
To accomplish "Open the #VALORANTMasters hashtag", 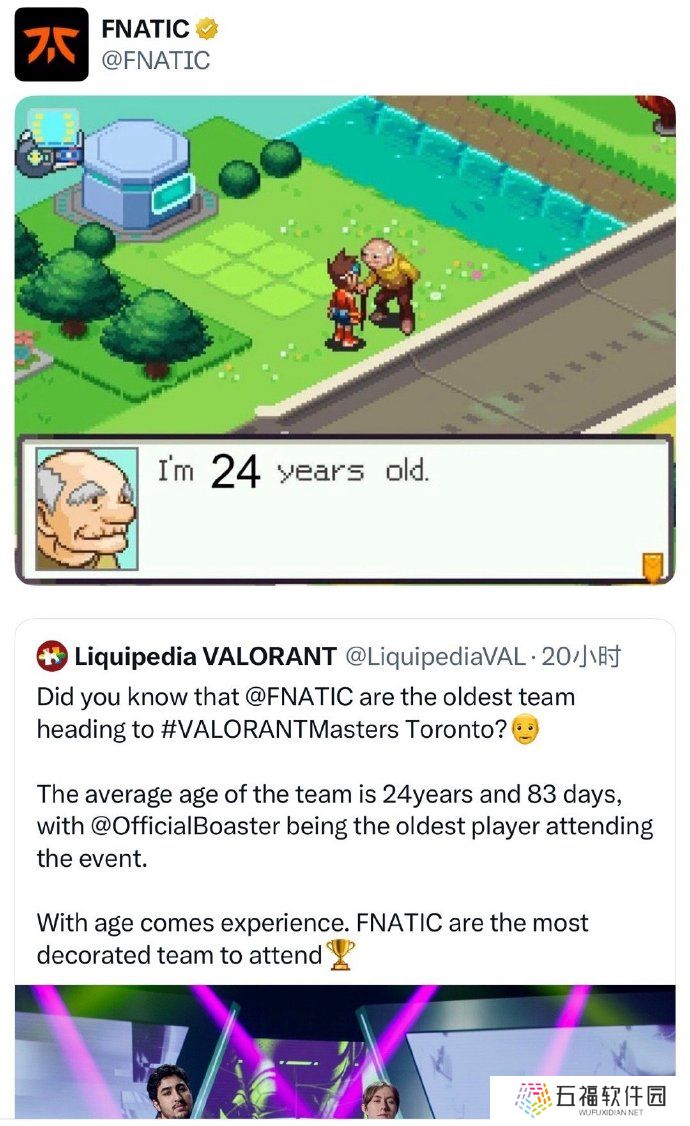I will coord(280,729).
